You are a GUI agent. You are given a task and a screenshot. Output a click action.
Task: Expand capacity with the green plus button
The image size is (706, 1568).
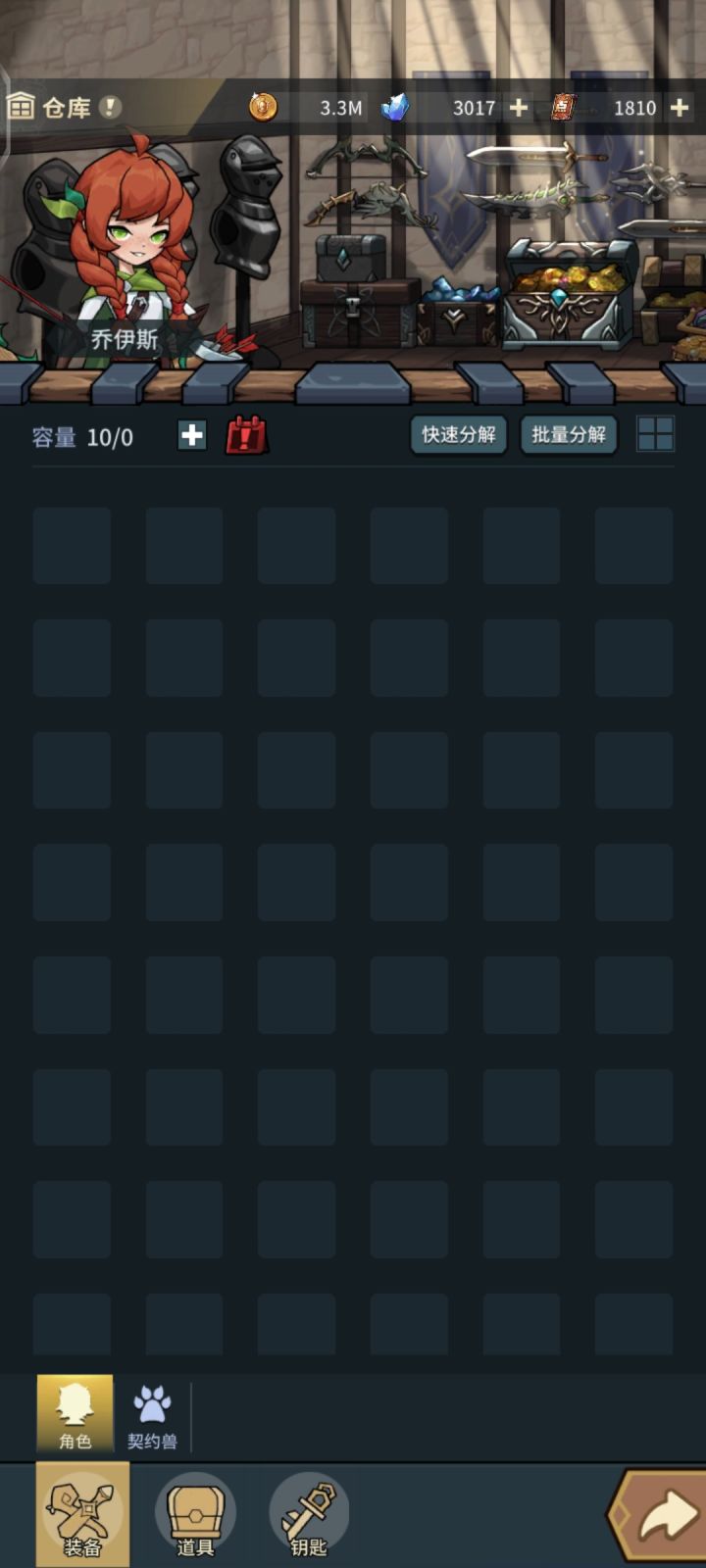pos(192,433)
